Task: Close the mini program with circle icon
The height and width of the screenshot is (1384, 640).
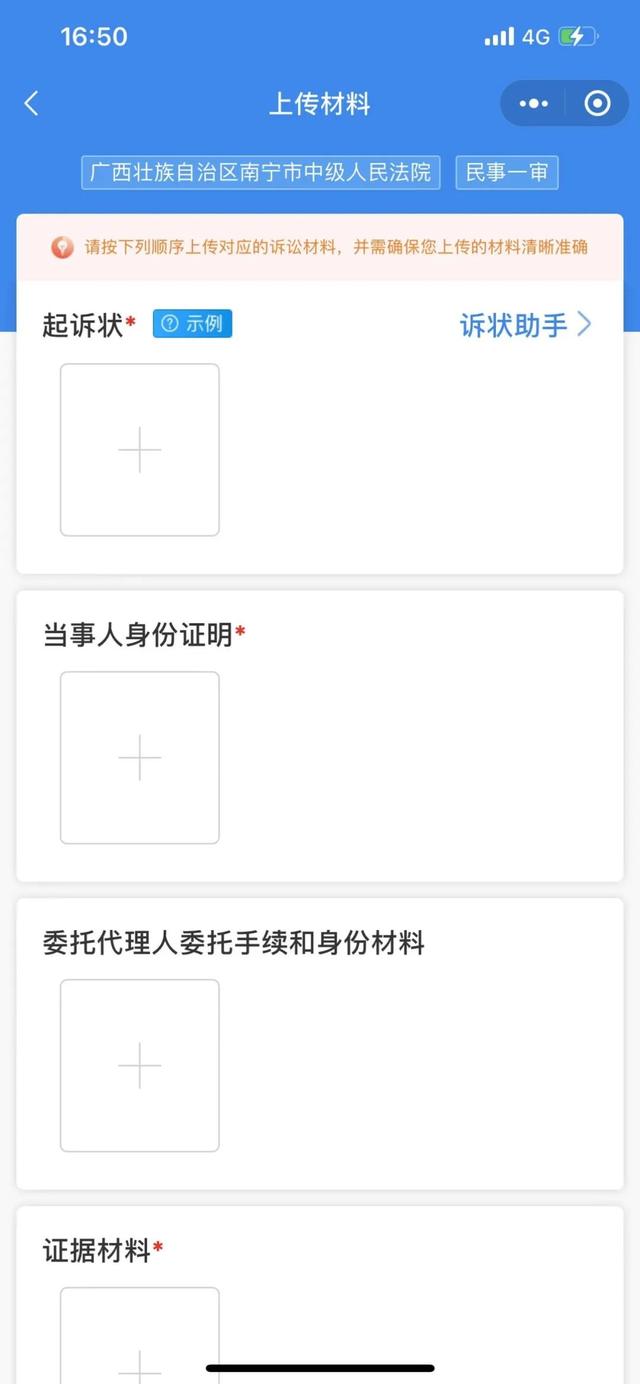Action: pos(597,103)
